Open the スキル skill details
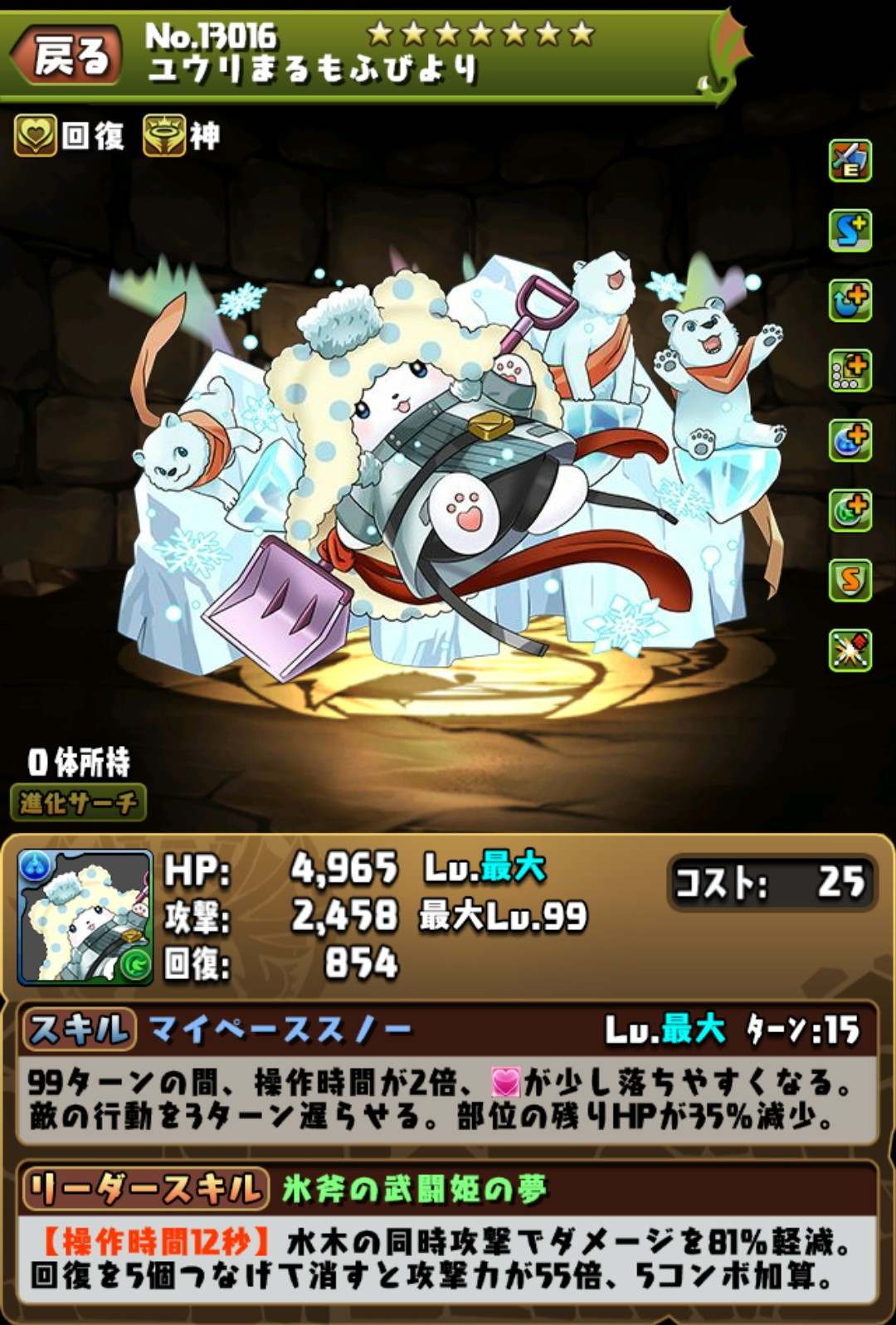This screenshot has height=1325, width=896. click(78, 1030)
